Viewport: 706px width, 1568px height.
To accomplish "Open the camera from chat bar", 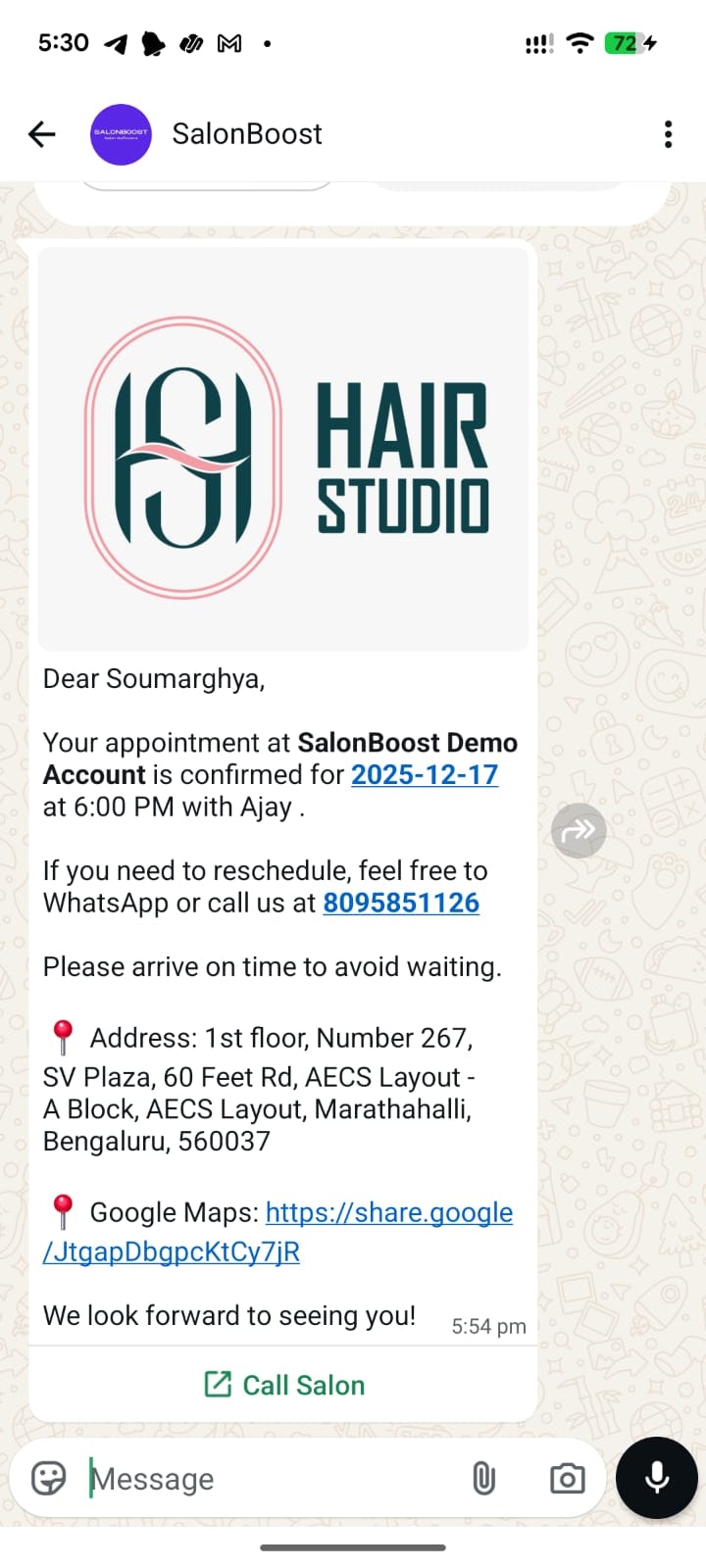I will 567,1478.
